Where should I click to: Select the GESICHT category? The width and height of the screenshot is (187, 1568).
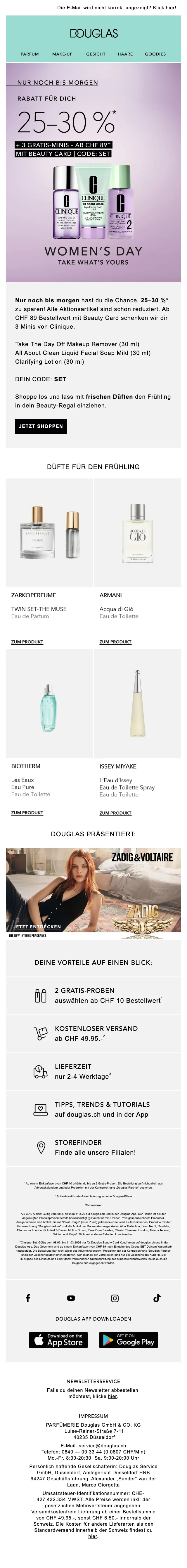96,54
